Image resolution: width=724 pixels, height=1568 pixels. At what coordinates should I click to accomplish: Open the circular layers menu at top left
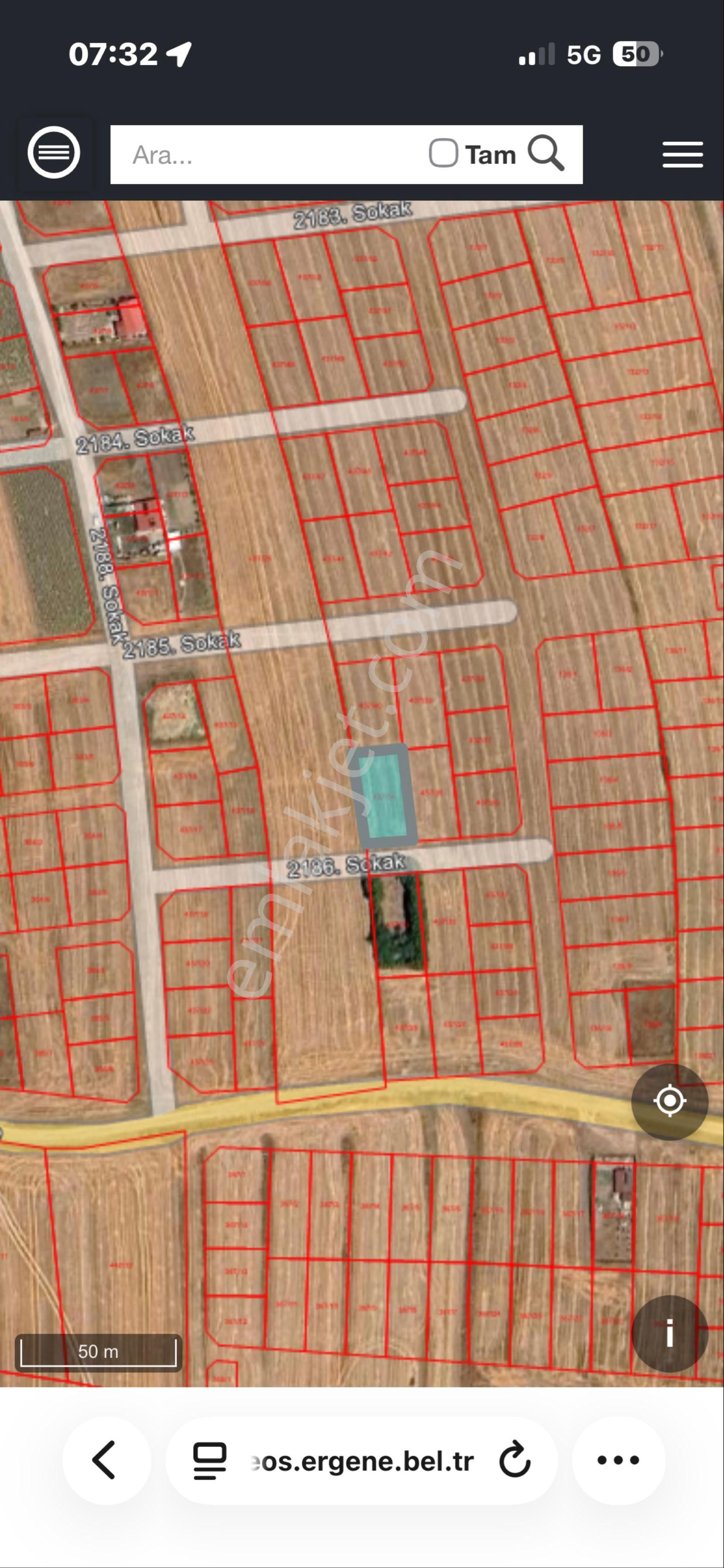(x=54, y=154)
